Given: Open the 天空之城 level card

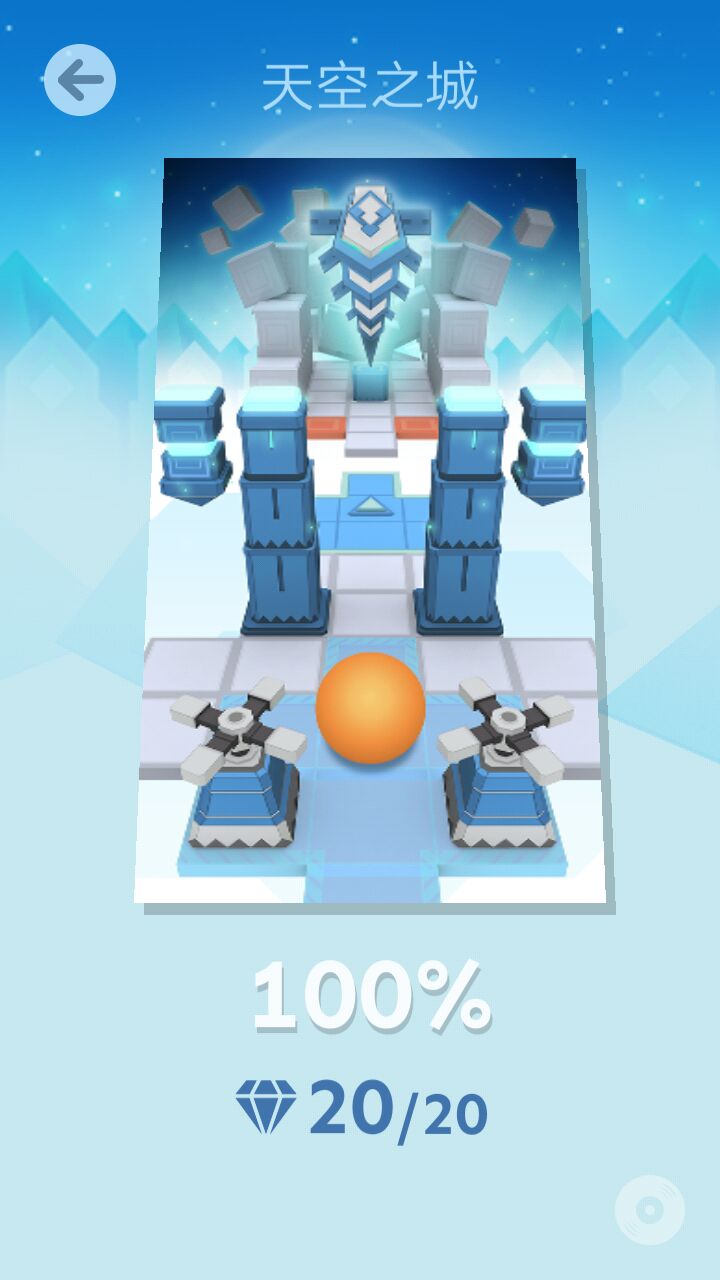Looking at the screenshot, I should point(370,530).
